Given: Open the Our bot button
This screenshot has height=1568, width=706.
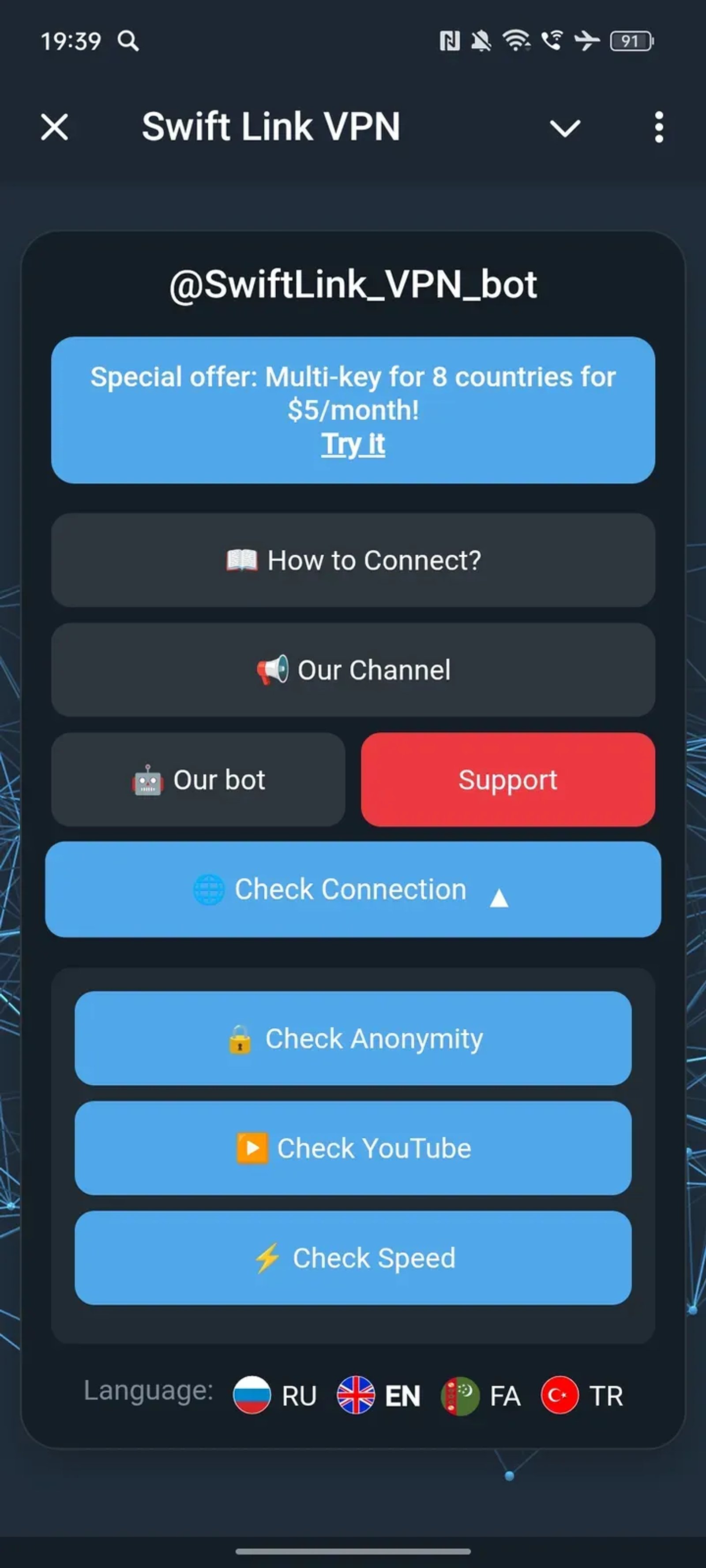Looking at the screenshot, I should click(x=198, y=780).
